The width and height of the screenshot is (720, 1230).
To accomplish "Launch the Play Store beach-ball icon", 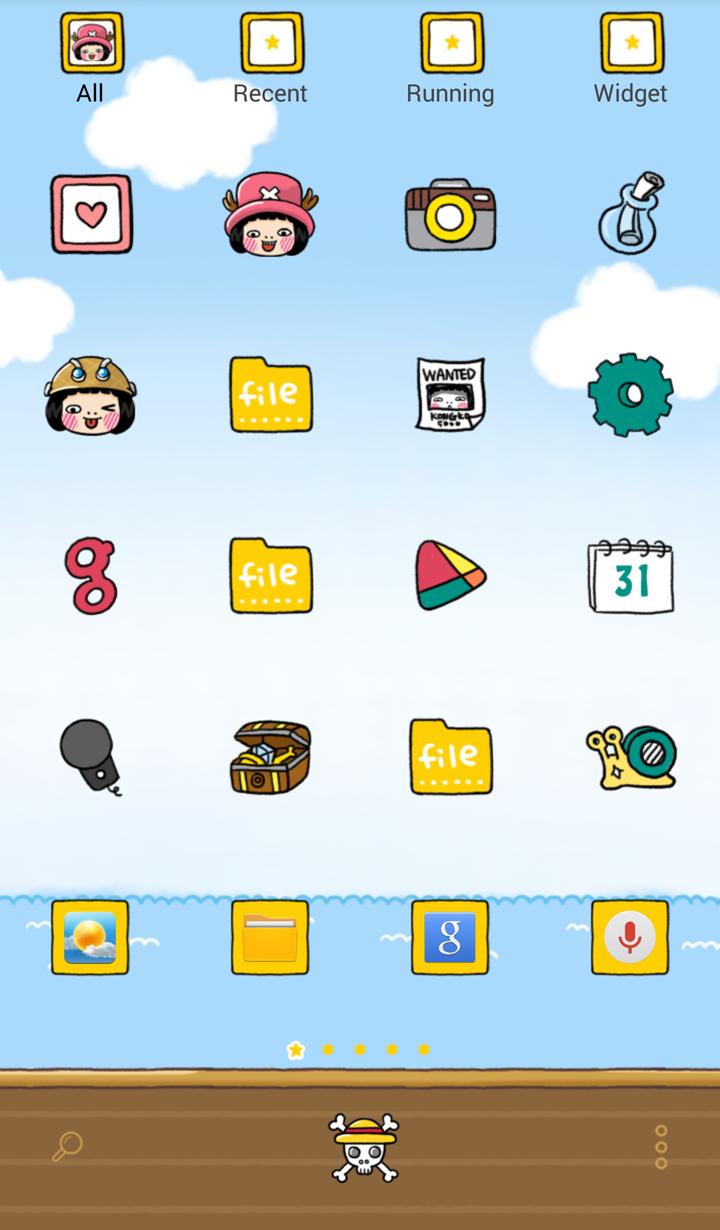I will pos(450,575).
